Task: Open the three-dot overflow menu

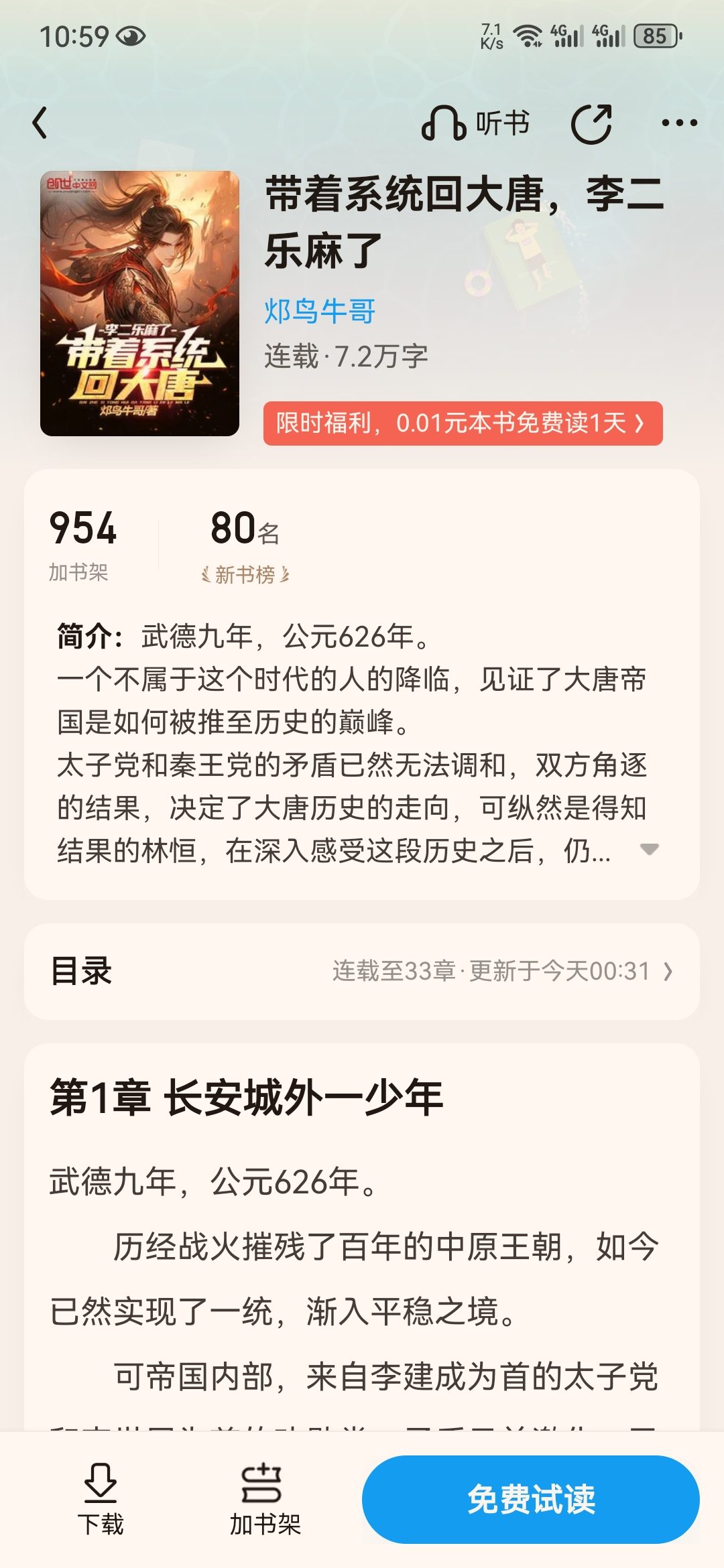Action: pyautogui.click(x=679, y=123)
